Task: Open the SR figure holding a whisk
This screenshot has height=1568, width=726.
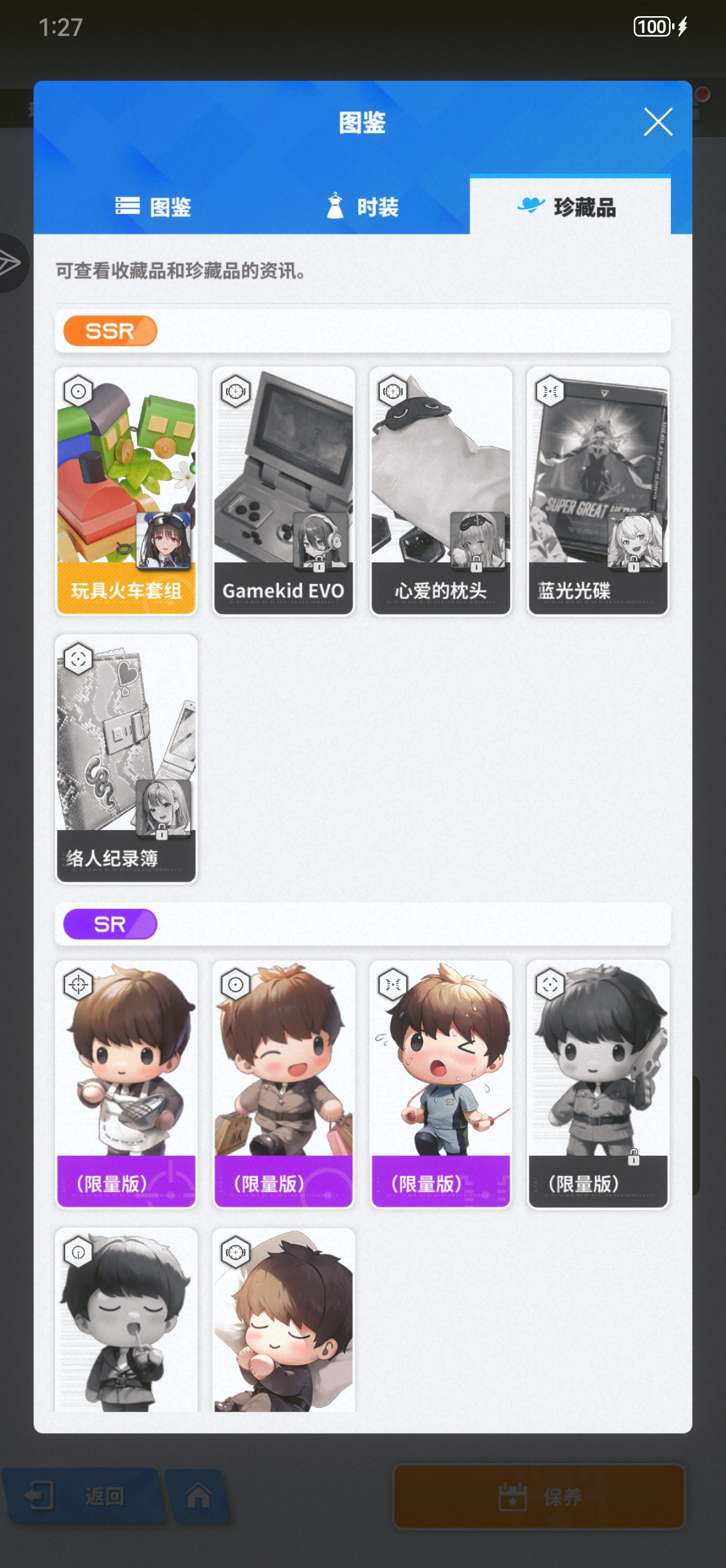Action: [x=126, y=1084]
